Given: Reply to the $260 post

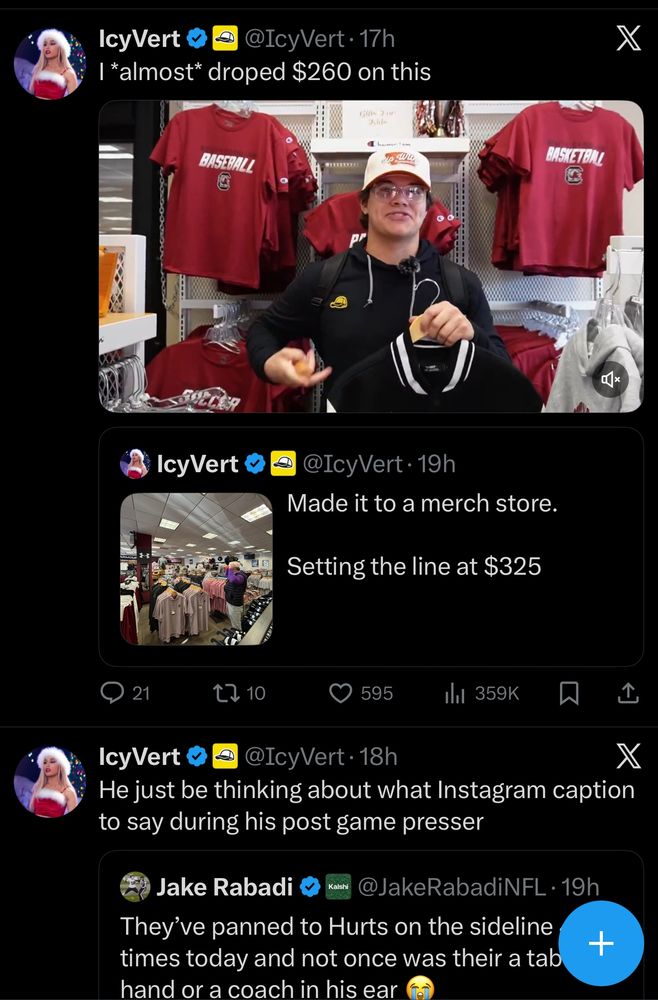Looking at the screenshot, I should click(x=112, y=693).
